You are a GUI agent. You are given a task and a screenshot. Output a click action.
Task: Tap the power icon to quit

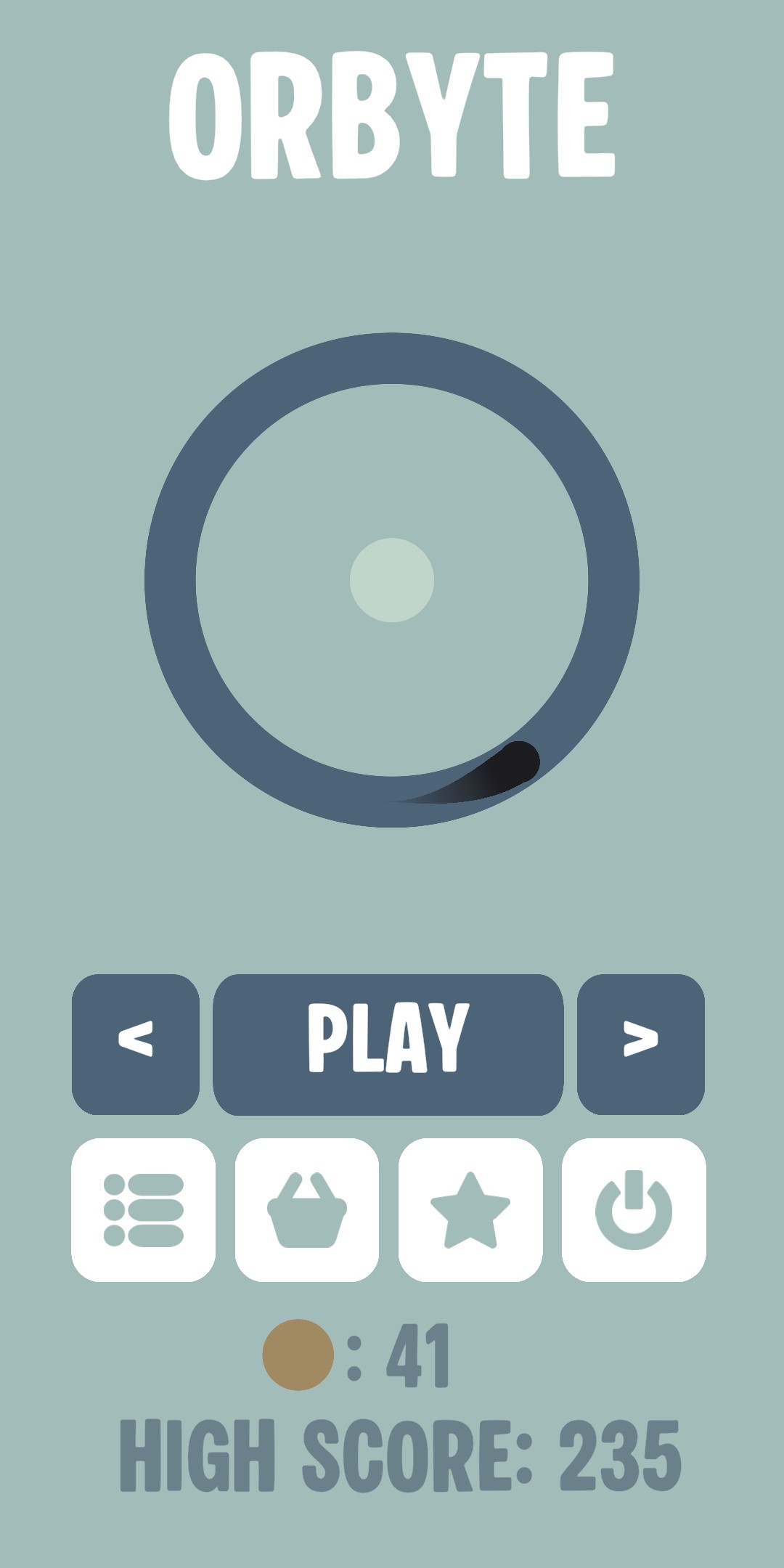tap(634, 1209)
